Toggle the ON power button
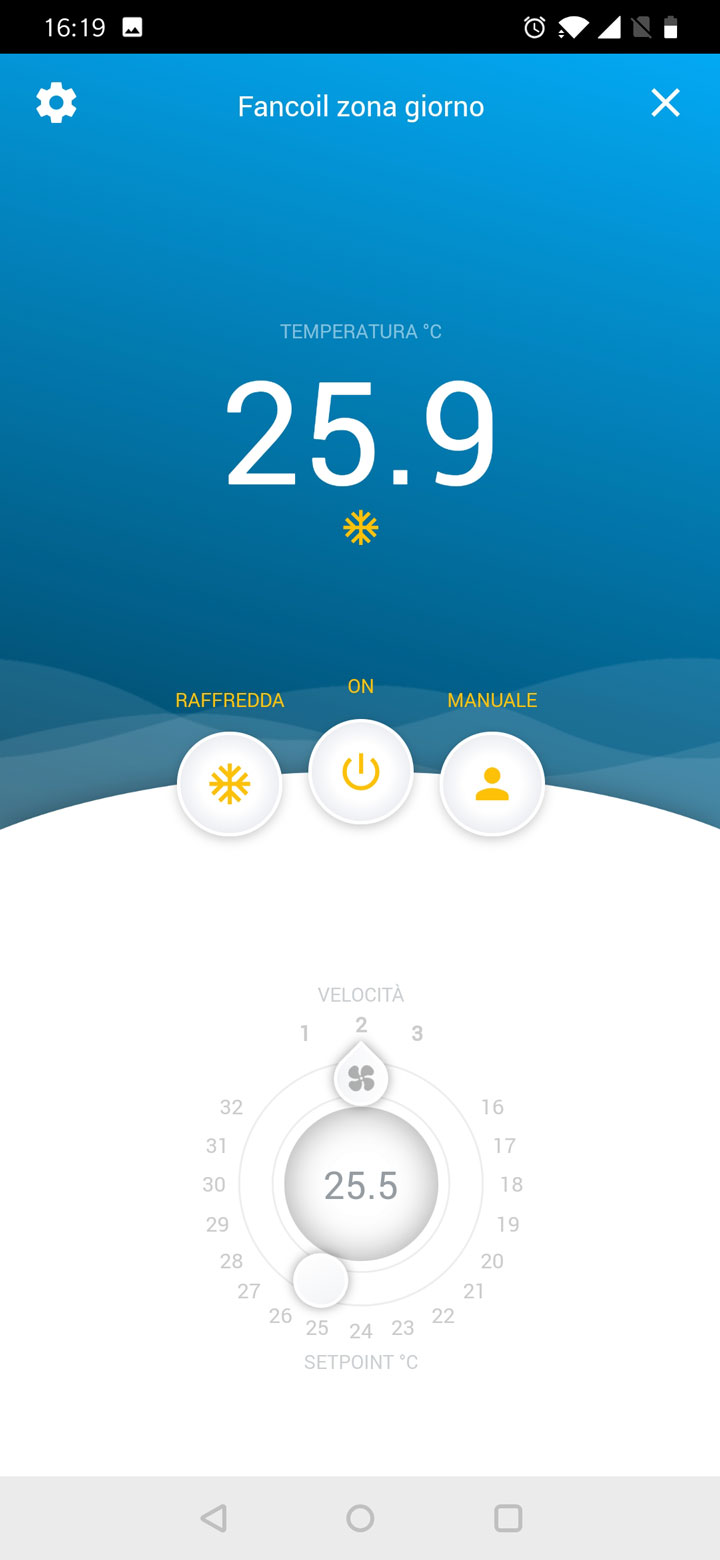The height and width of the screenshot is (1560, 720). tap(361, 772)
